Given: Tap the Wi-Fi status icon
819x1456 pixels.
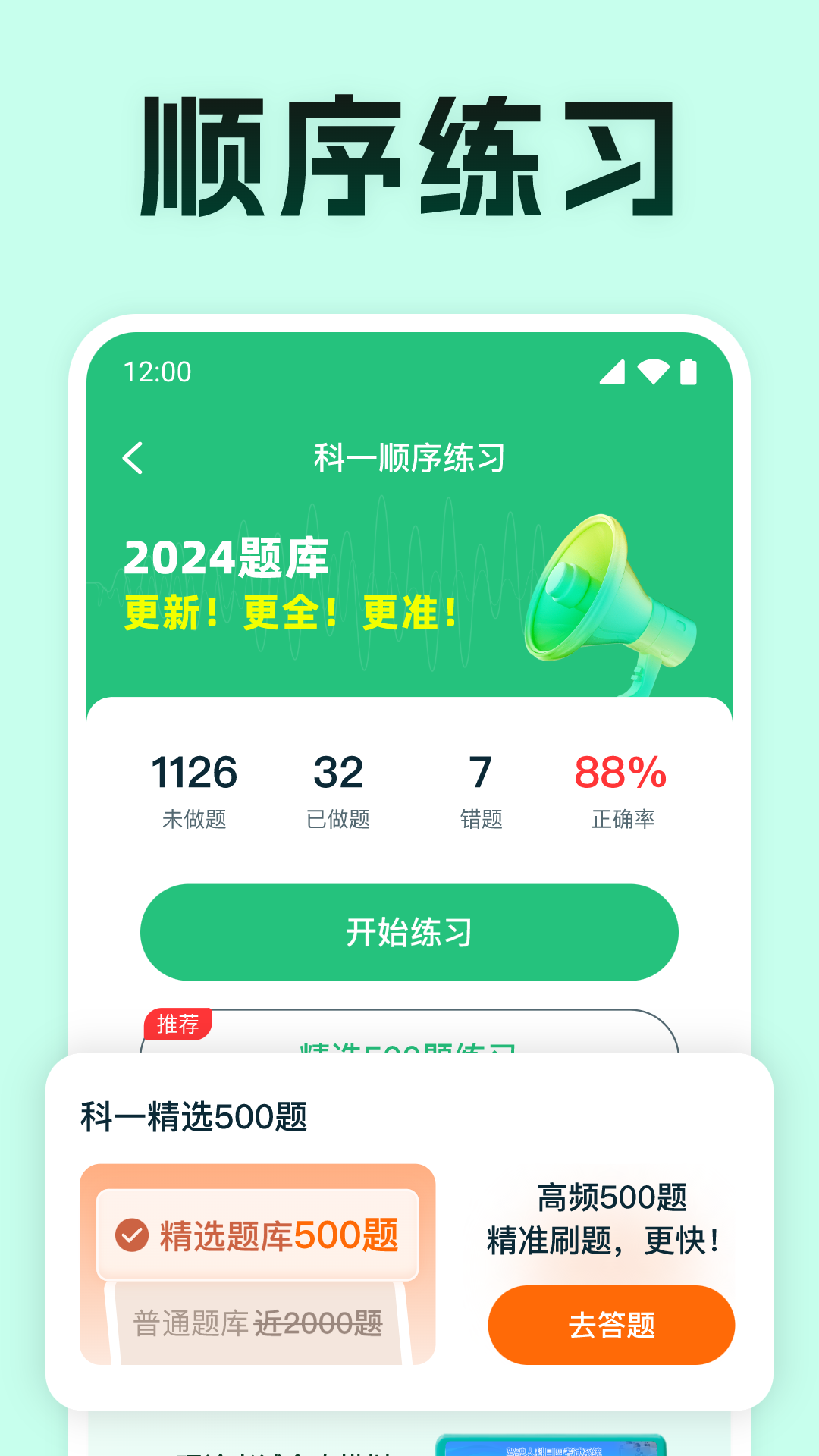Looking at the screenshot, I should 655,370.
